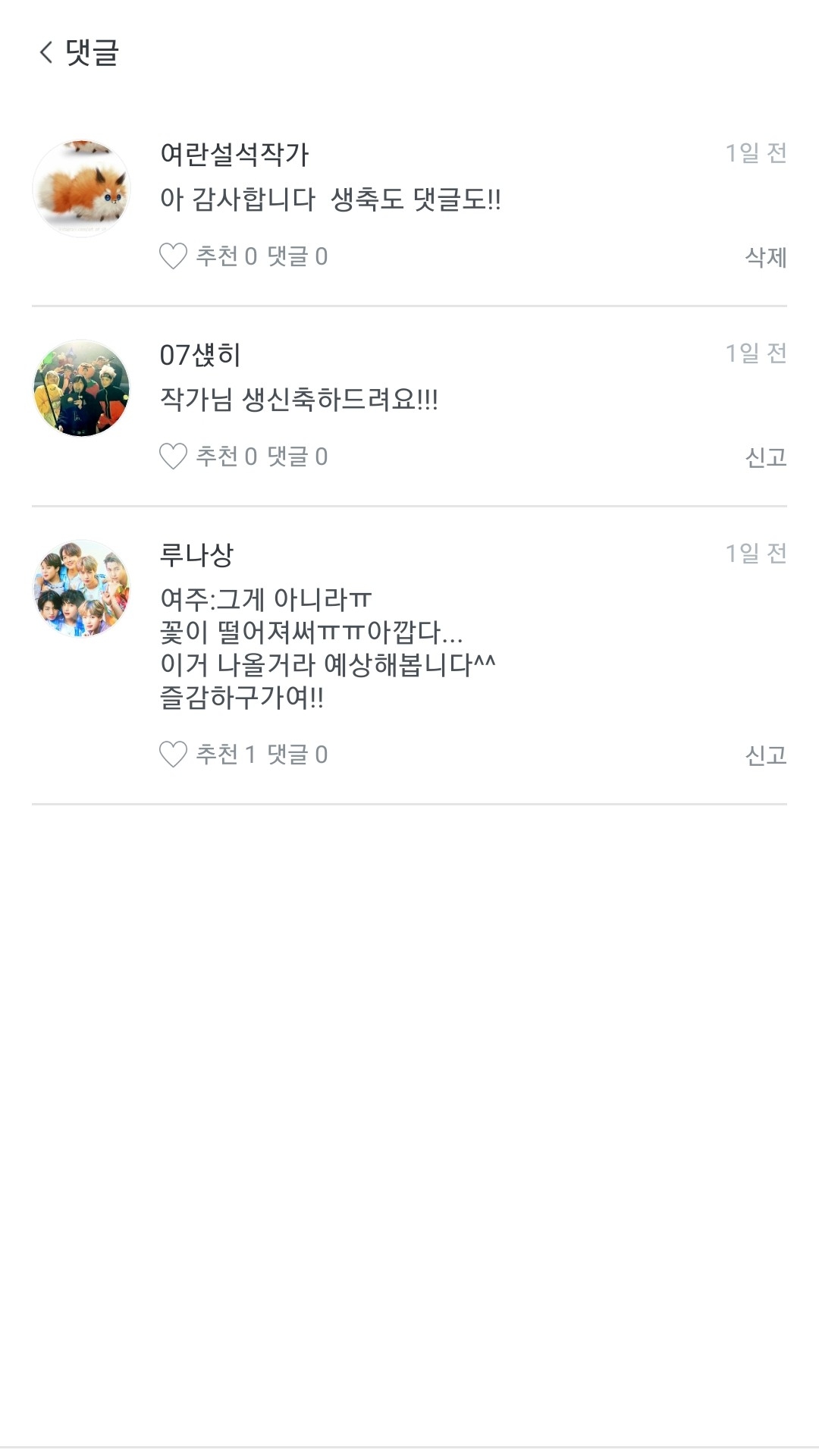Delete 여란설석작가's comment via 삭제
The image size is (819, 1456).
point(765,257)
